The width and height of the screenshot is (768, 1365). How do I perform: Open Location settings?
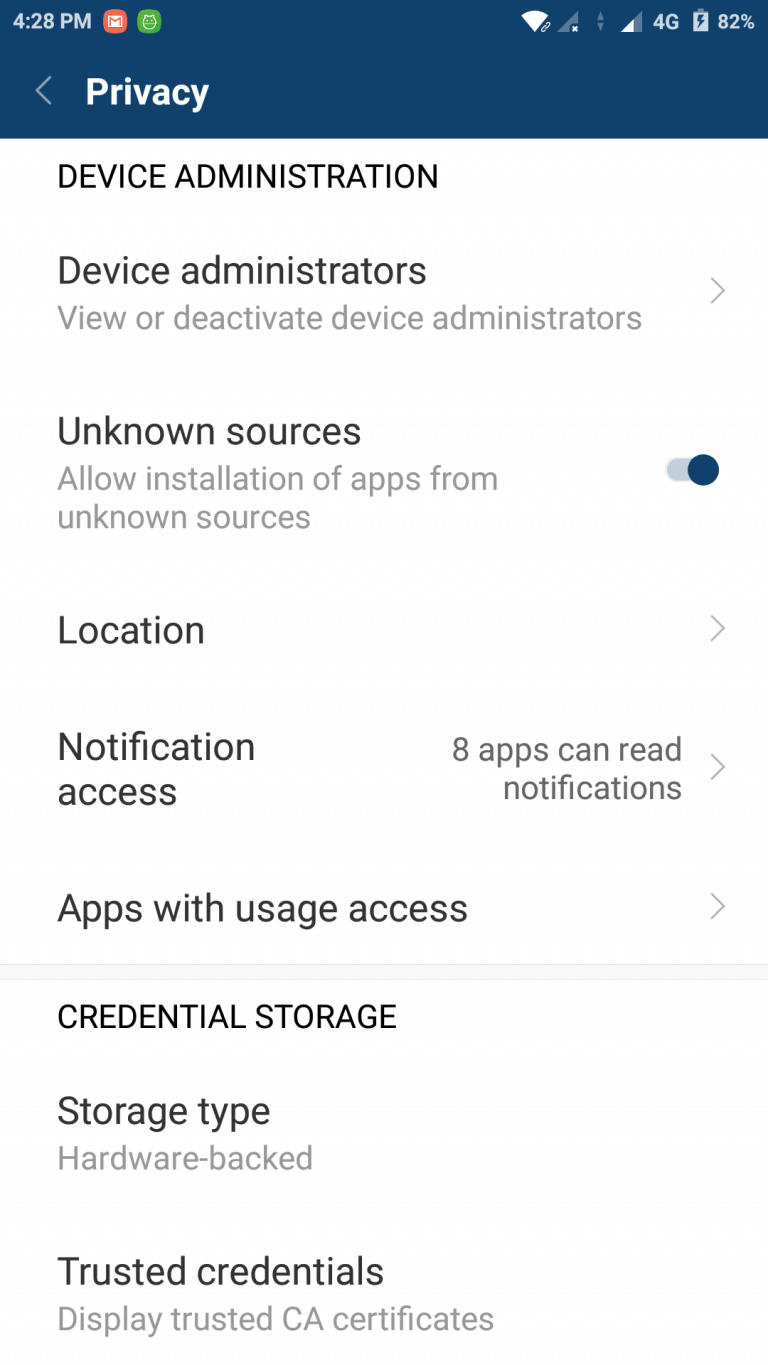[x=384, y=630]
